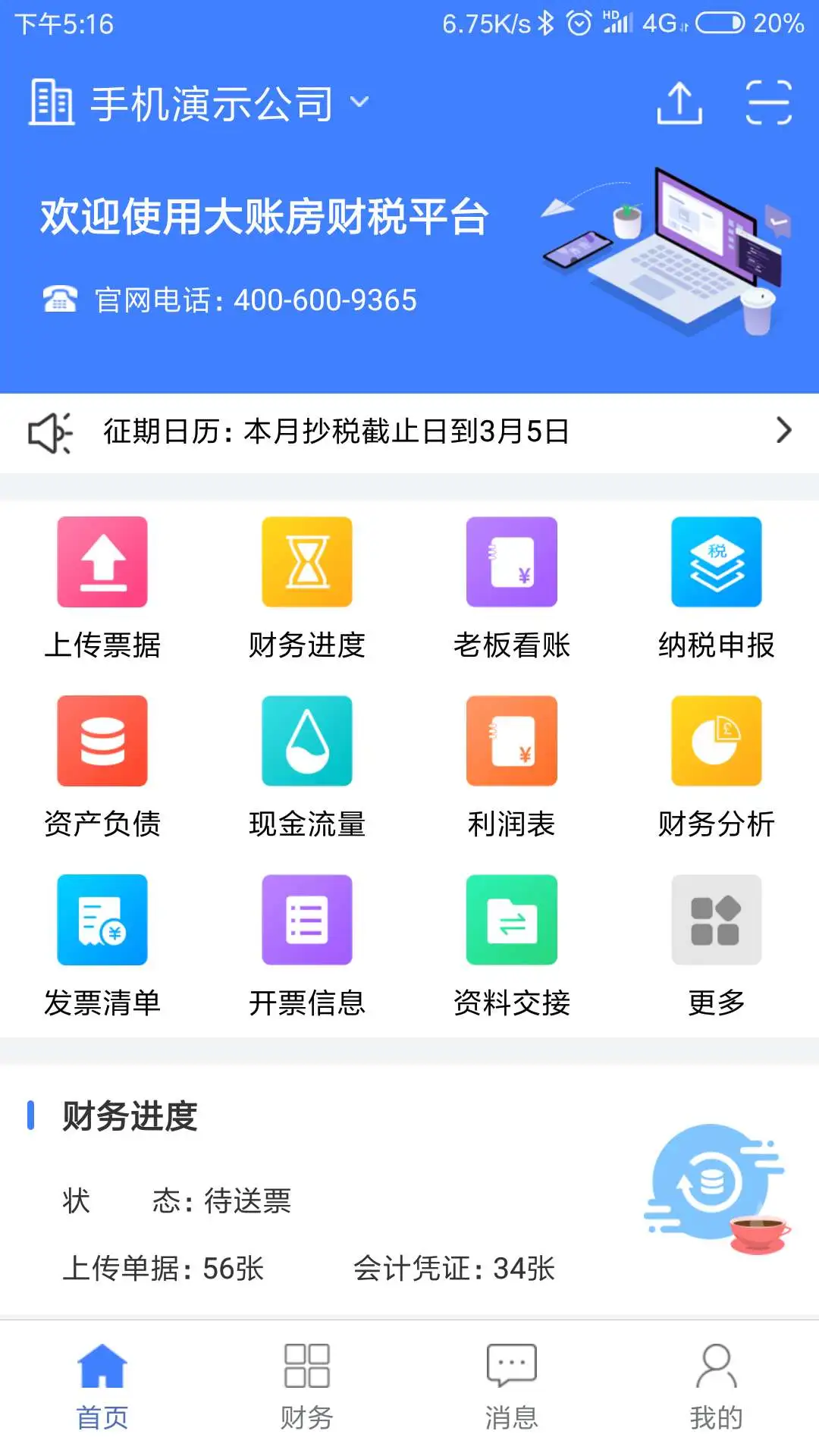Tap the upload icon in header
The width and height of the screenshot is (819, 1456).
click(x=679, y=102)
